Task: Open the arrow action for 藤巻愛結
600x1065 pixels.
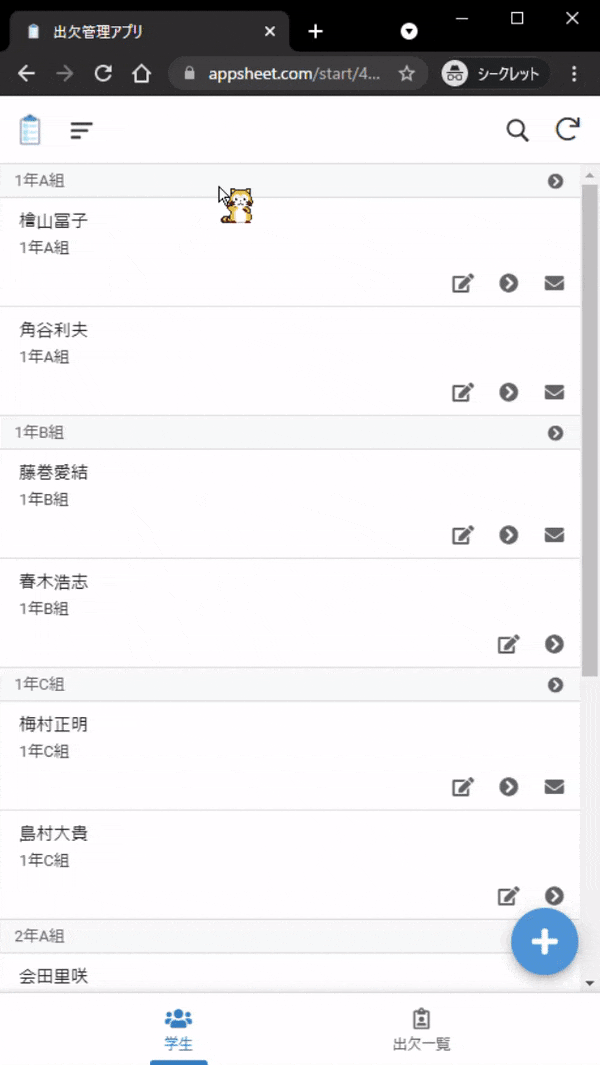Action: (x=509, y=535)
